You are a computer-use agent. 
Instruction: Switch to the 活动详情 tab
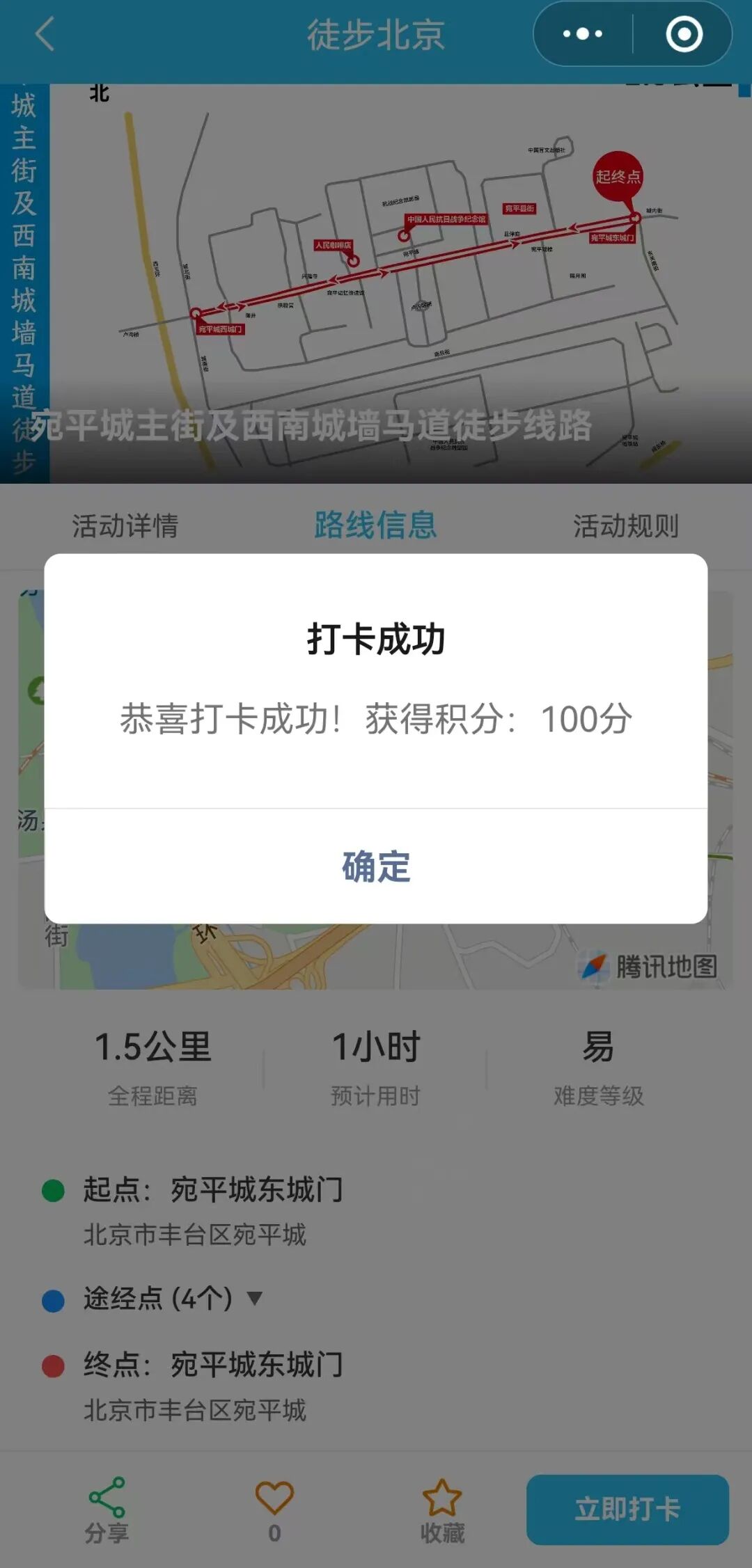point(125,525)
